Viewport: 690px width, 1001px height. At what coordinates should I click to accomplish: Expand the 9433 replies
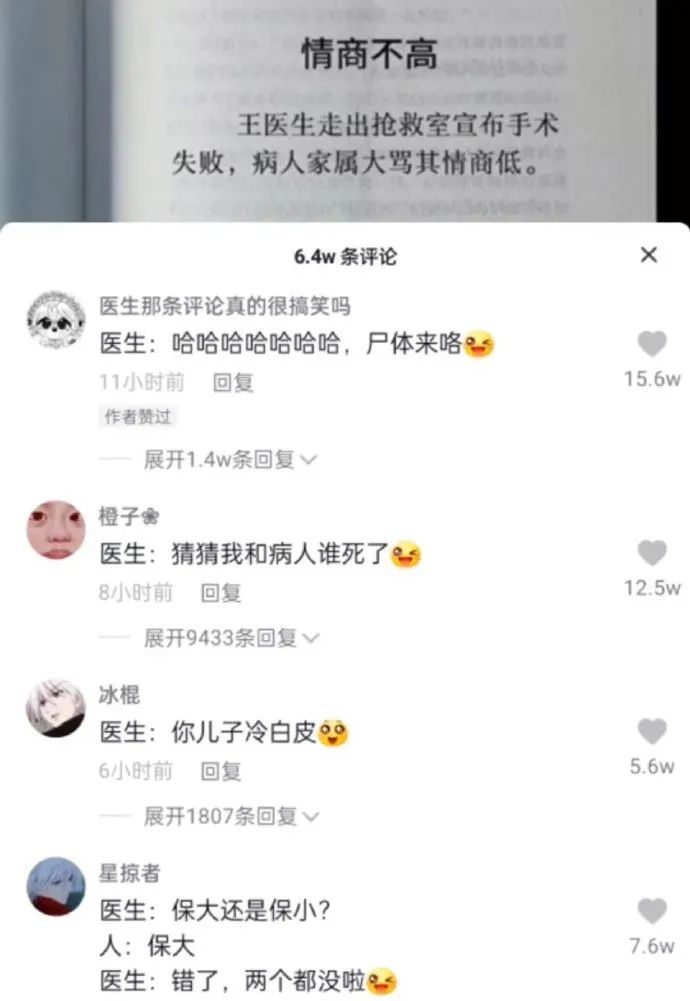pyautogui.click(x=230, y=638)
